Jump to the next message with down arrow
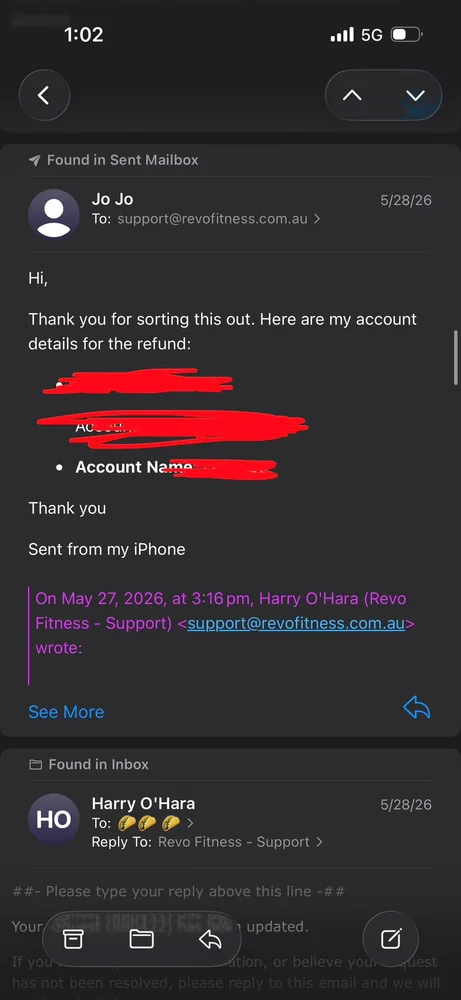 415,96
